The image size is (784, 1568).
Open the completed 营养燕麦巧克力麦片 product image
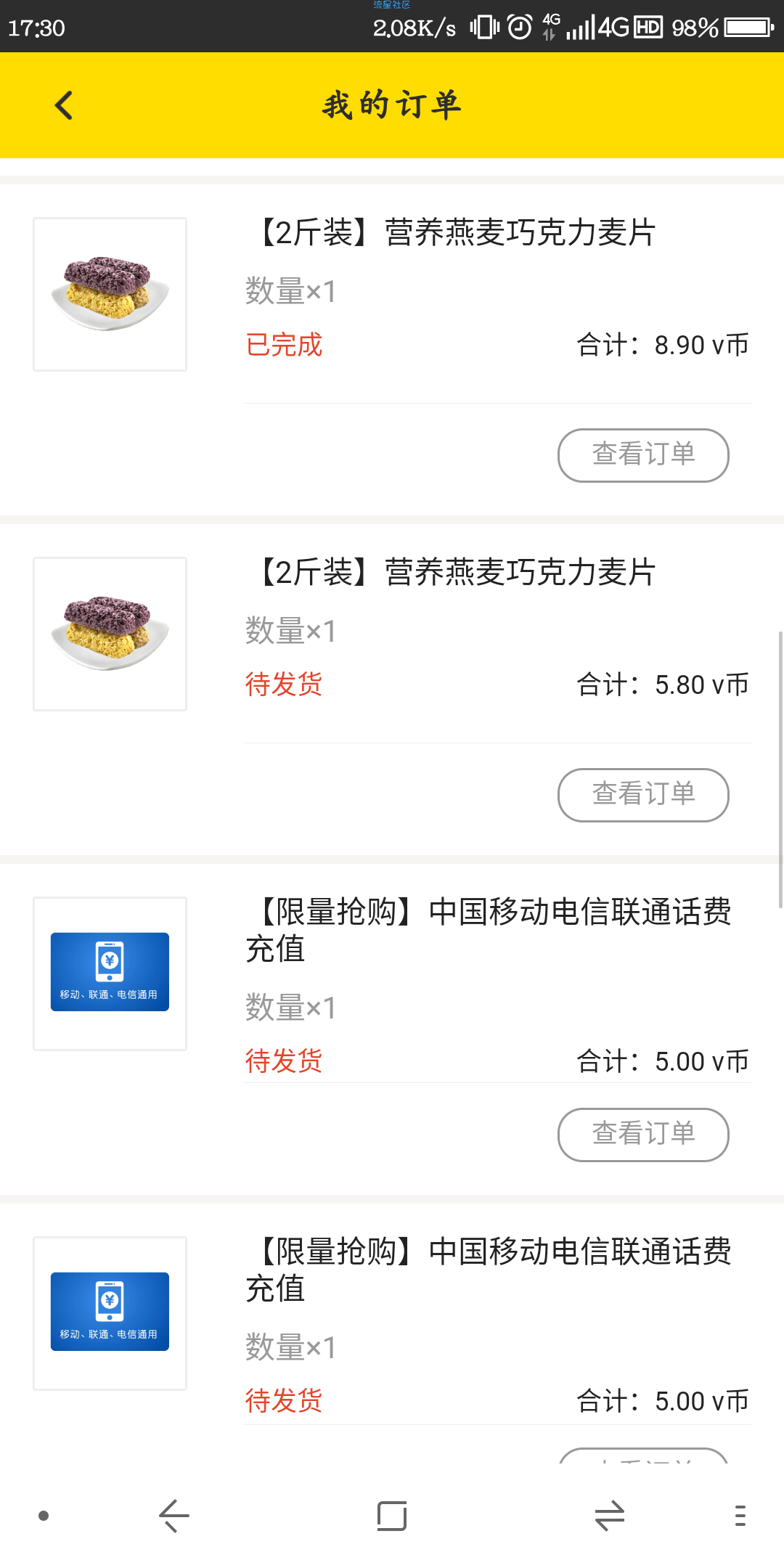[x=110, y=294]
